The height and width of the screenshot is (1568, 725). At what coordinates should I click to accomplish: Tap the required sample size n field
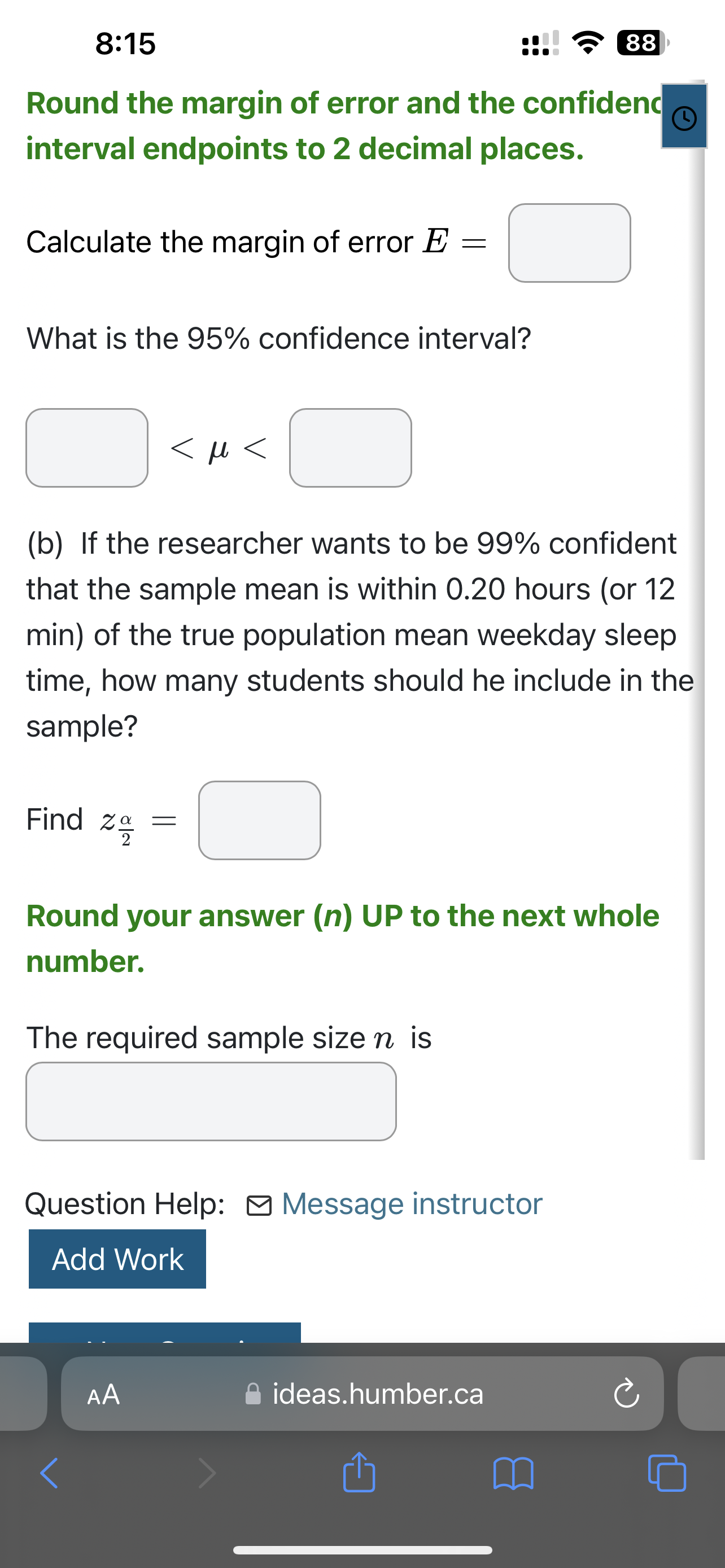211,1101
